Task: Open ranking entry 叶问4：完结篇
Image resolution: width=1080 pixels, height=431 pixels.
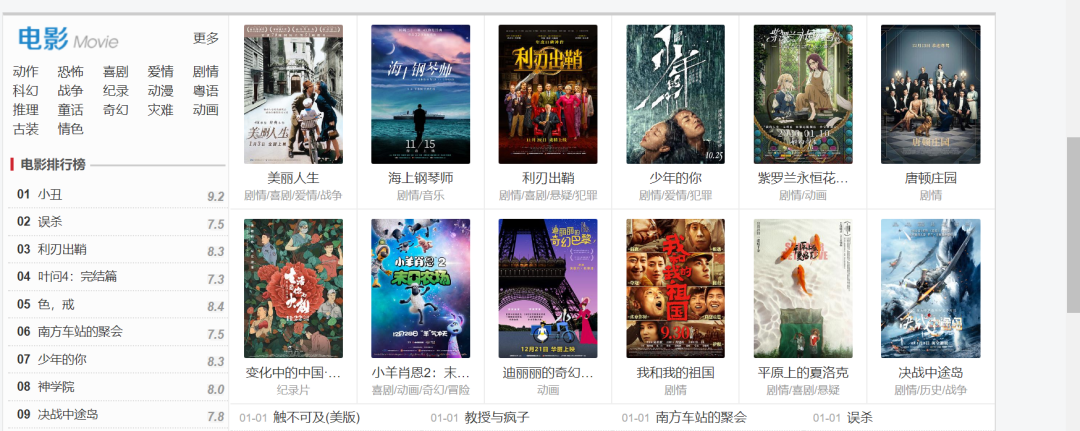Action: pos(77,276)
